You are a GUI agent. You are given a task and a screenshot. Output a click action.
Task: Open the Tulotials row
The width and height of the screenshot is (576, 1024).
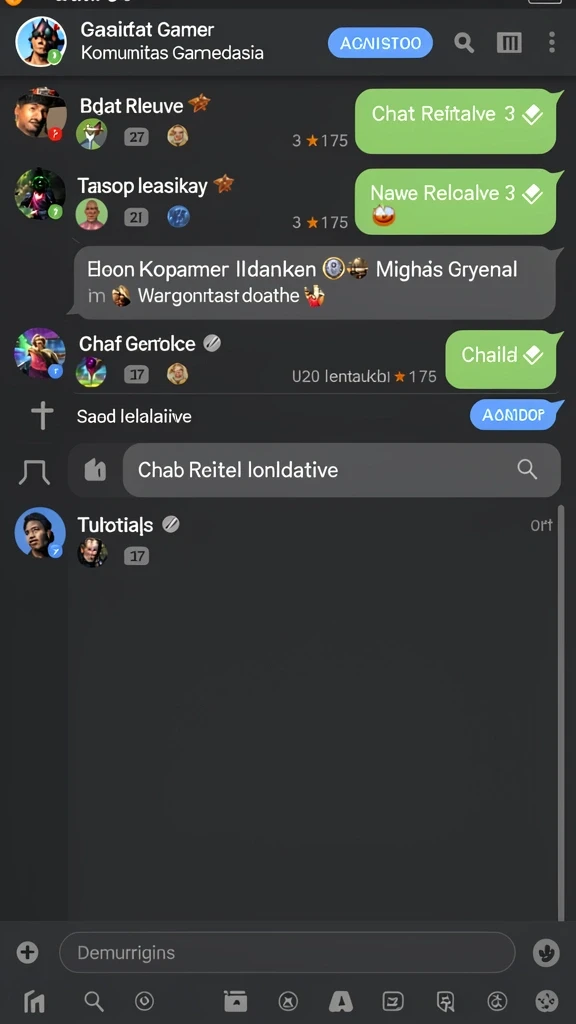tap(281, 537)
